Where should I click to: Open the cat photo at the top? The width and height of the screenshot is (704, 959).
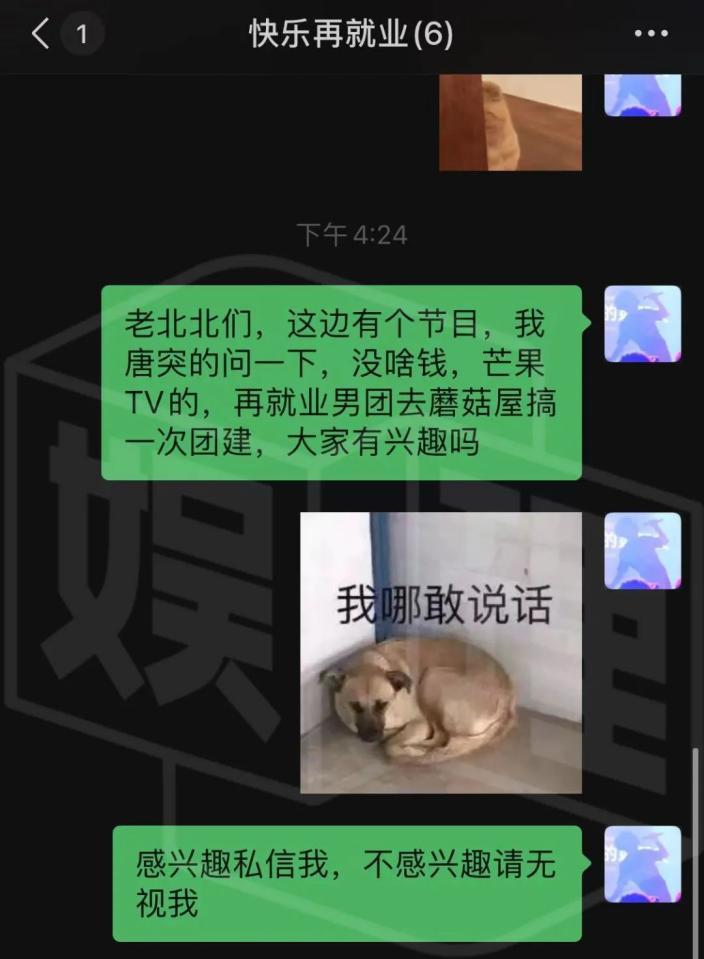[x=510, y=122]
